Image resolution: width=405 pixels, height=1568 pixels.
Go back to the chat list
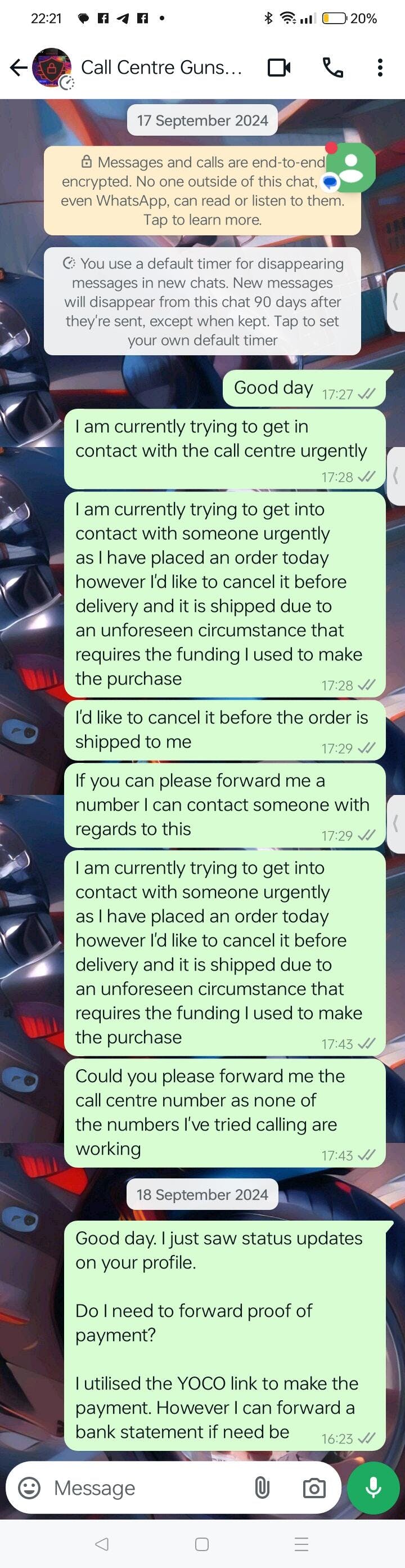(x=18, y=68)
